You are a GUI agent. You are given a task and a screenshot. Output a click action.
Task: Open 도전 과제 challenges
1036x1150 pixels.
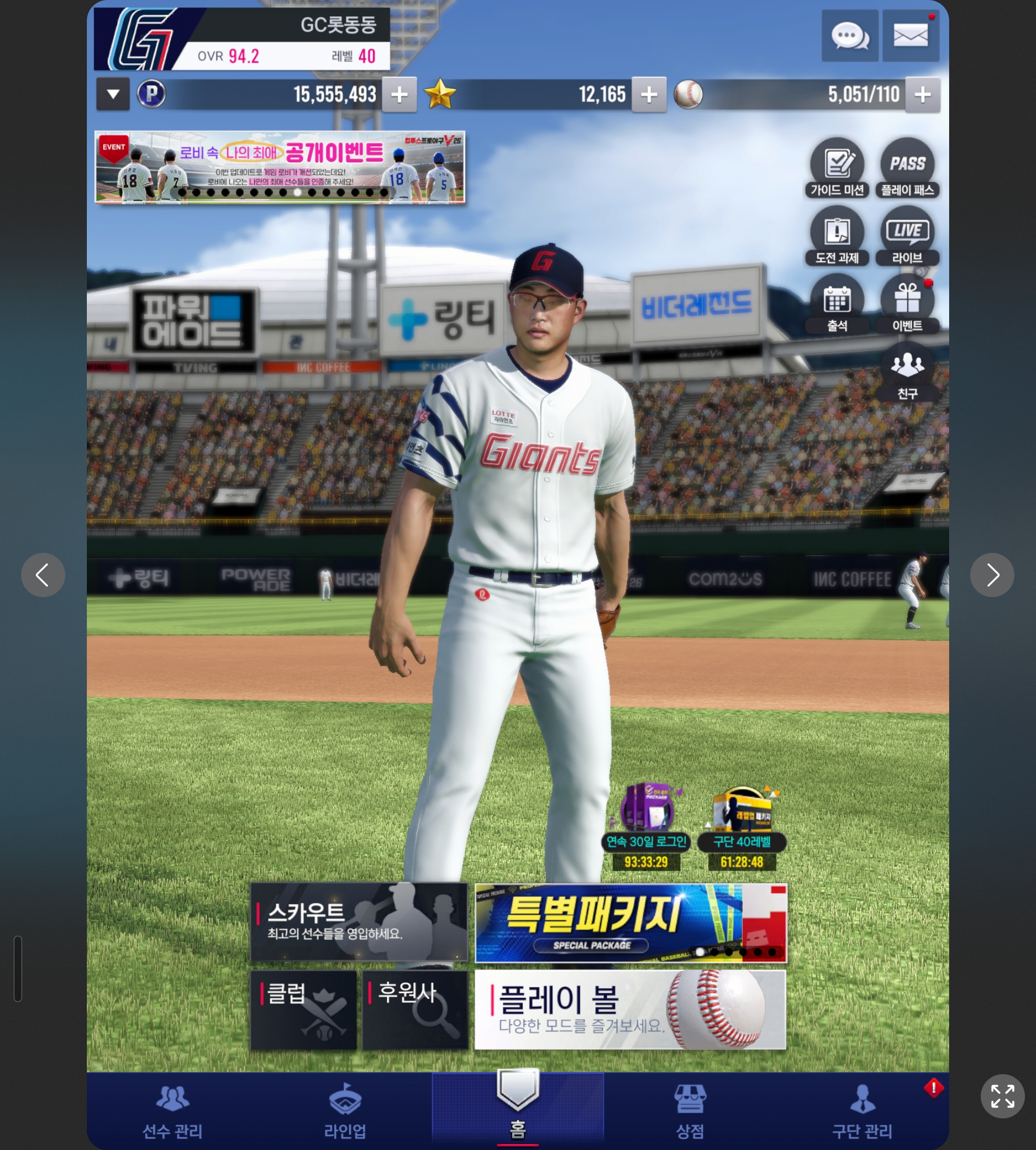pyautogui.click(x=837, y=236)
